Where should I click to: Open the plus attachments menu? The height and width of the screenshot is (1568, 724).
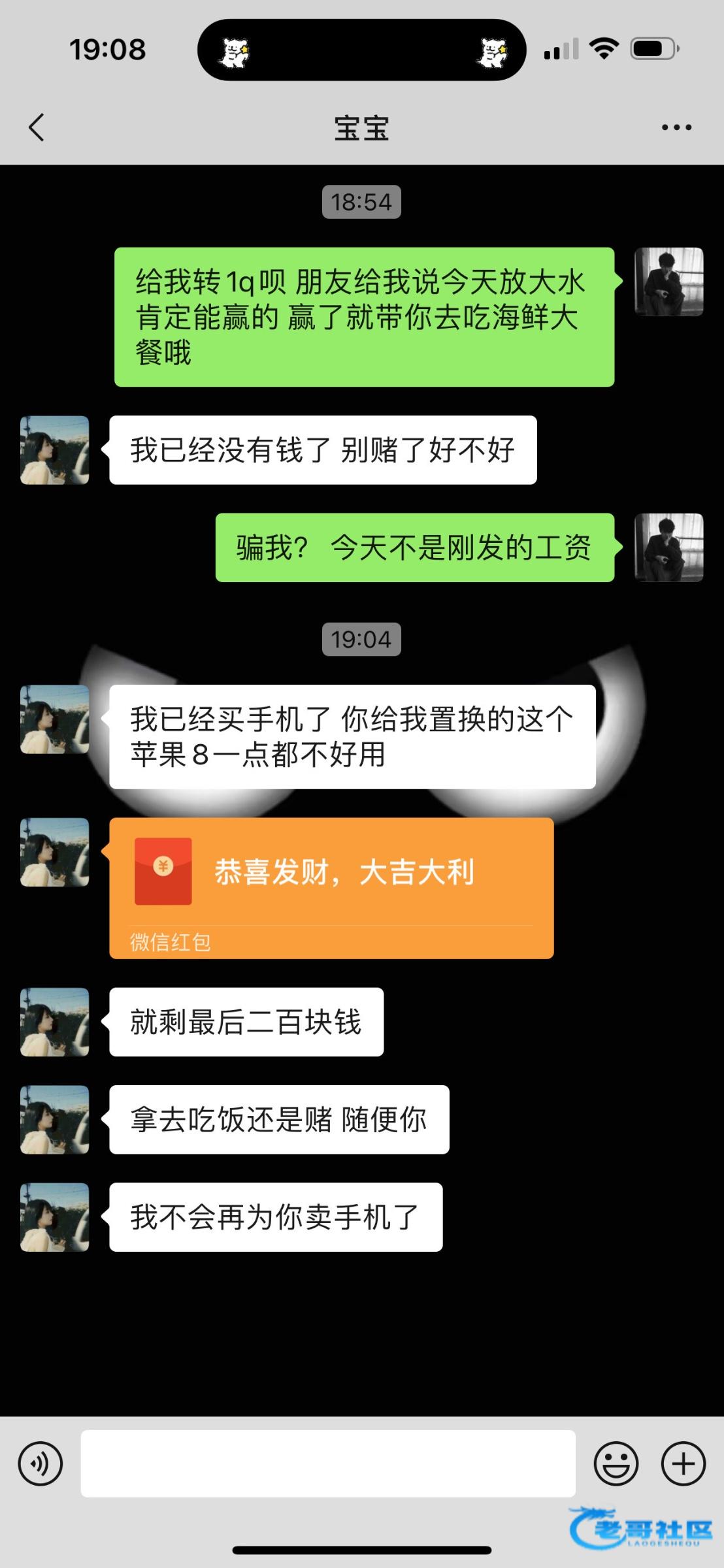point(683,1464)
